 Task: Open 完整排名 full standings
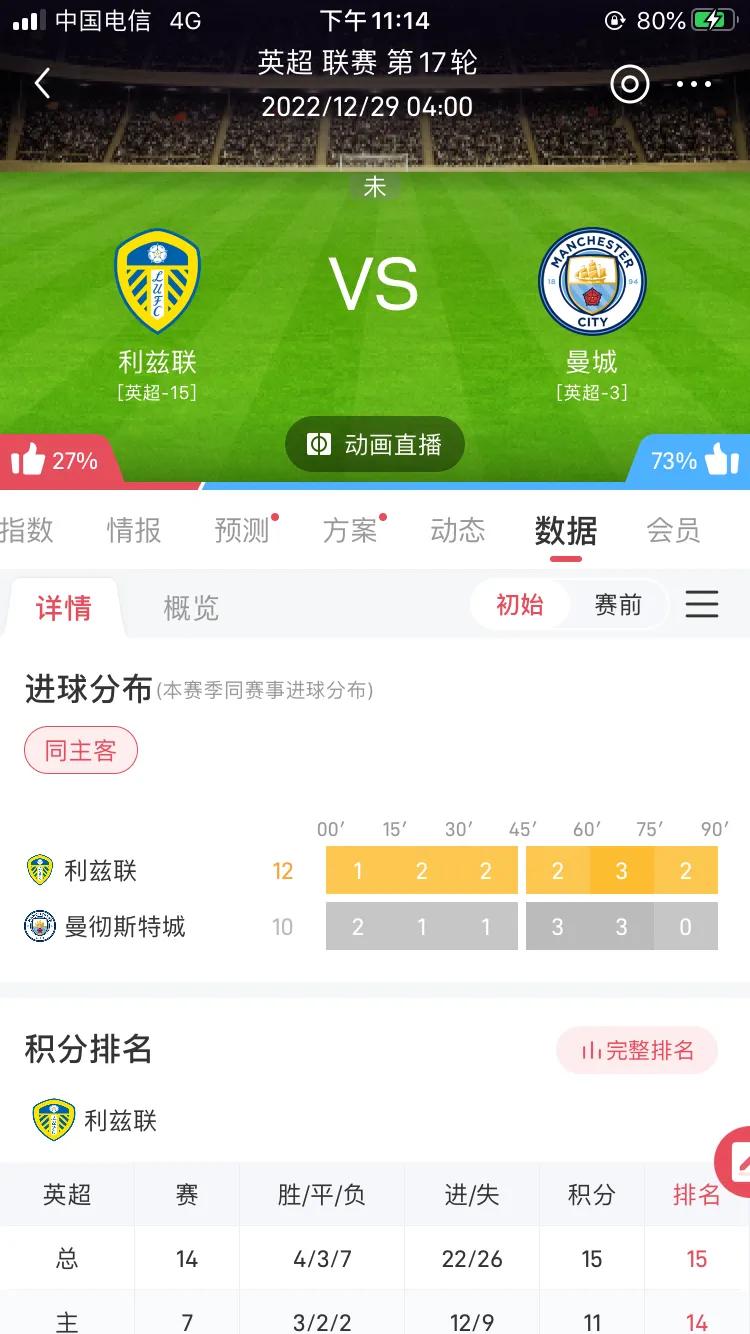637,1050
